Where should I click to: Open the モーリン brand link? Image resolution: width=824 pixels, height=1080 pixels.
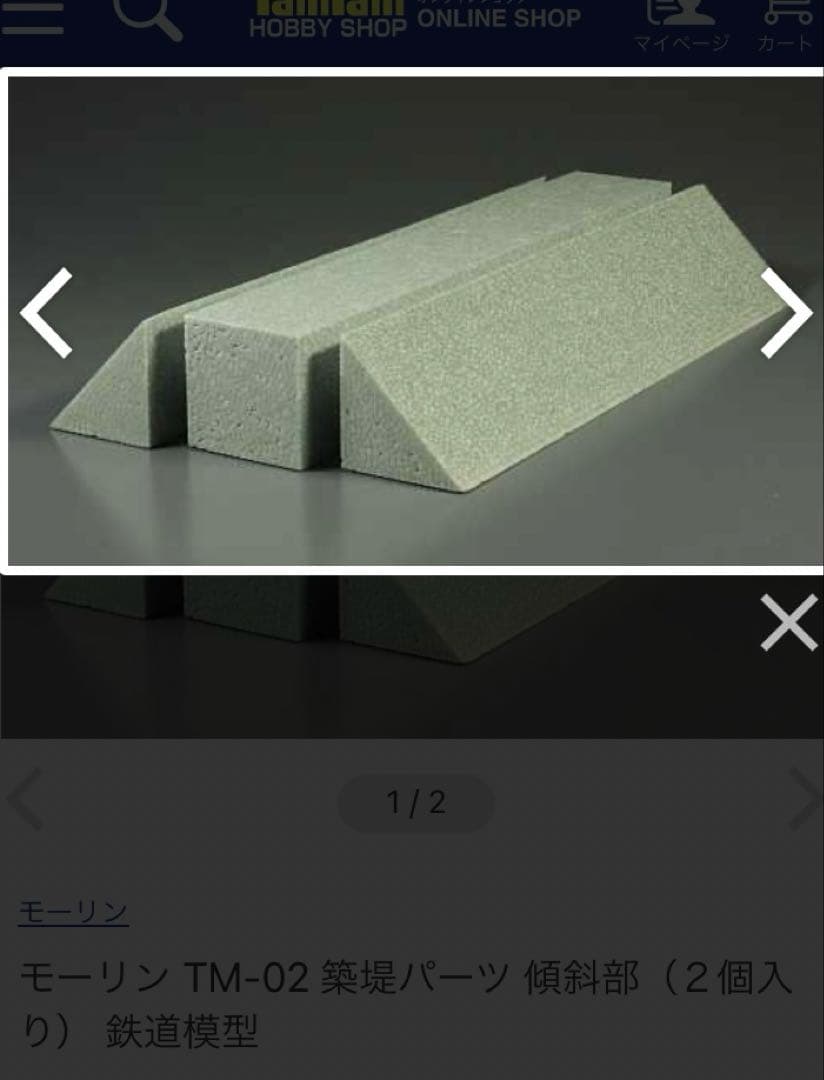(x=74, y=912)
